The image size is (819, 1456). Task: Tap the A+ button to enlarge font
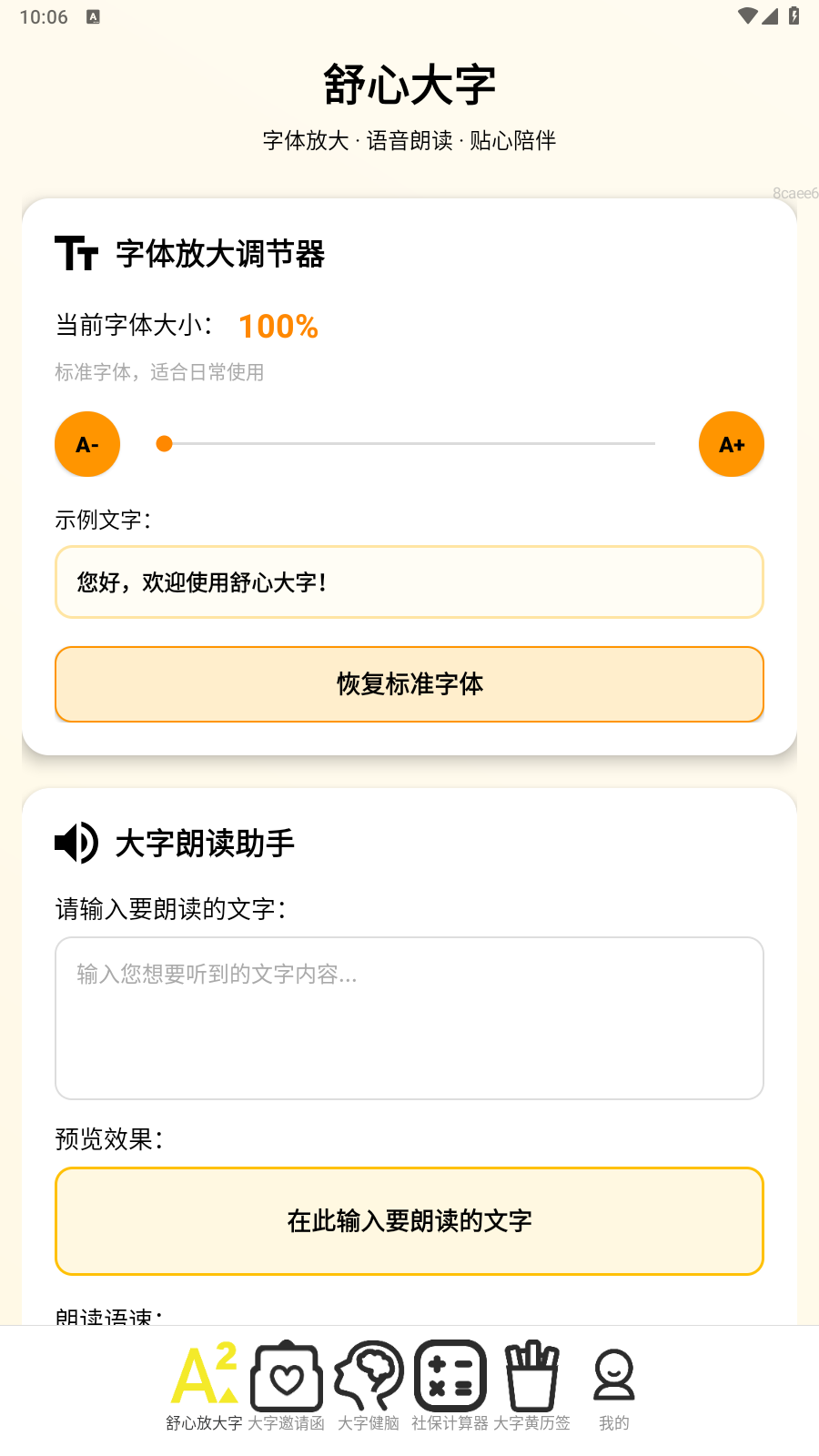coord(732,444)
